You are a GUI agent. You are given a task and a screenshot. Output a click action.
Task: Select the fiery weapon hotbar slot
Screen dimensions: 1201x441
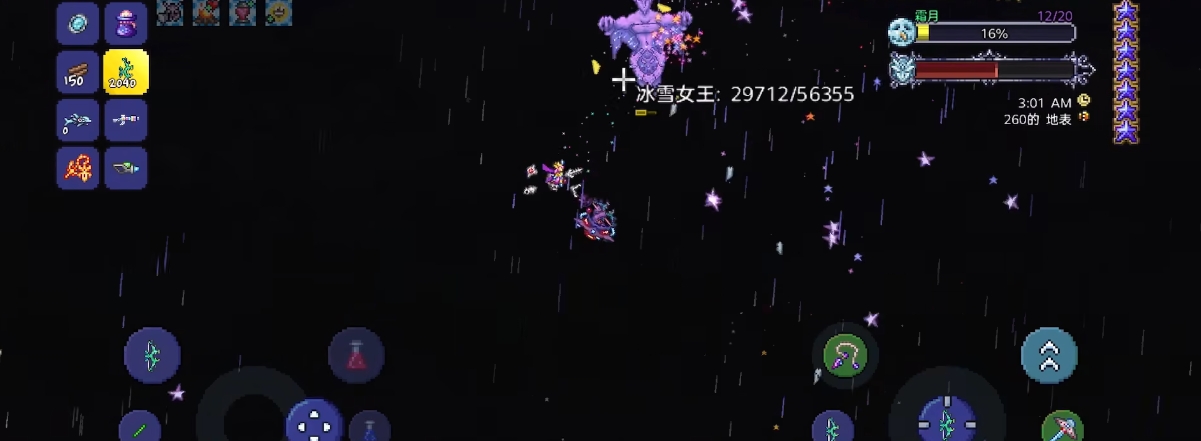(x=77, y=168)
